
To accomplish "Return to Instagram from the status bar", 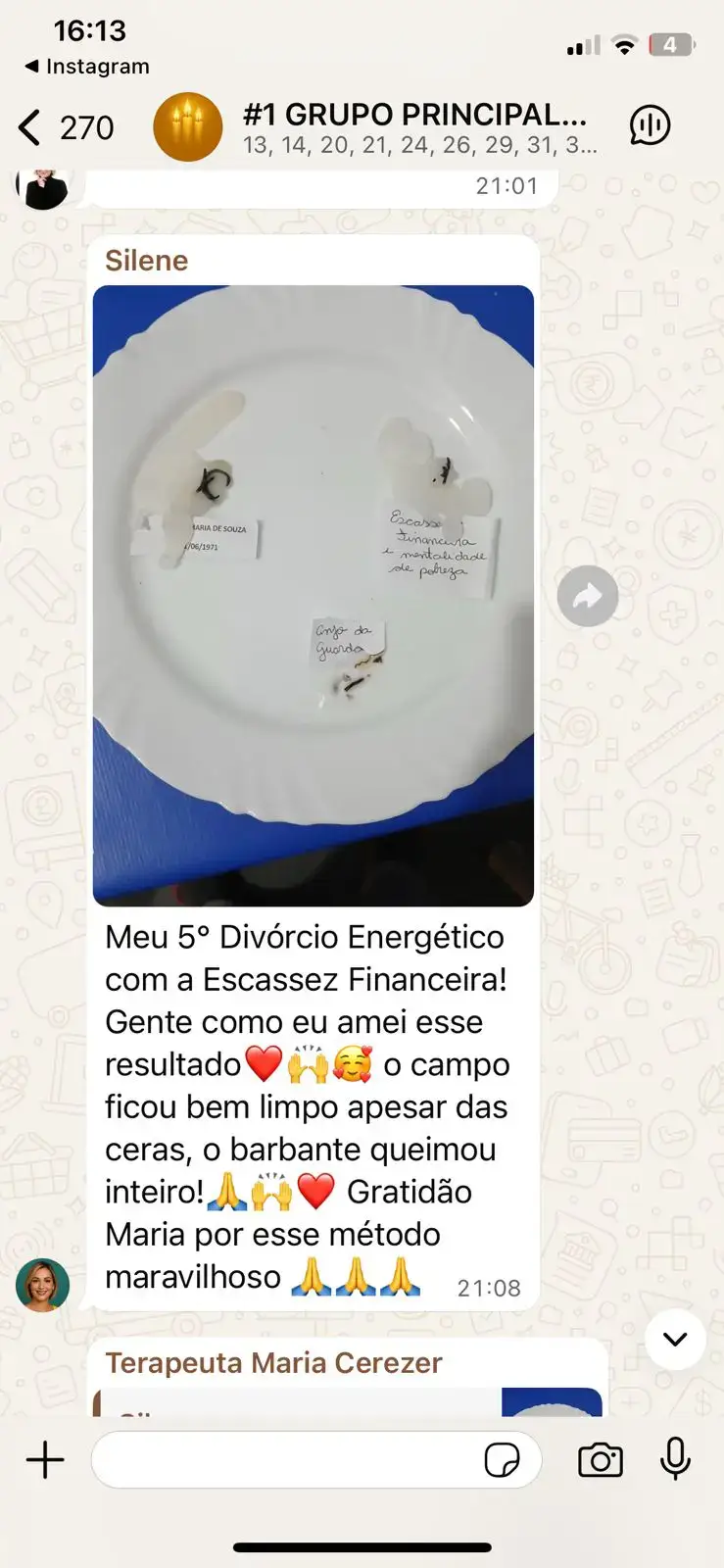I will click(86, 67).
